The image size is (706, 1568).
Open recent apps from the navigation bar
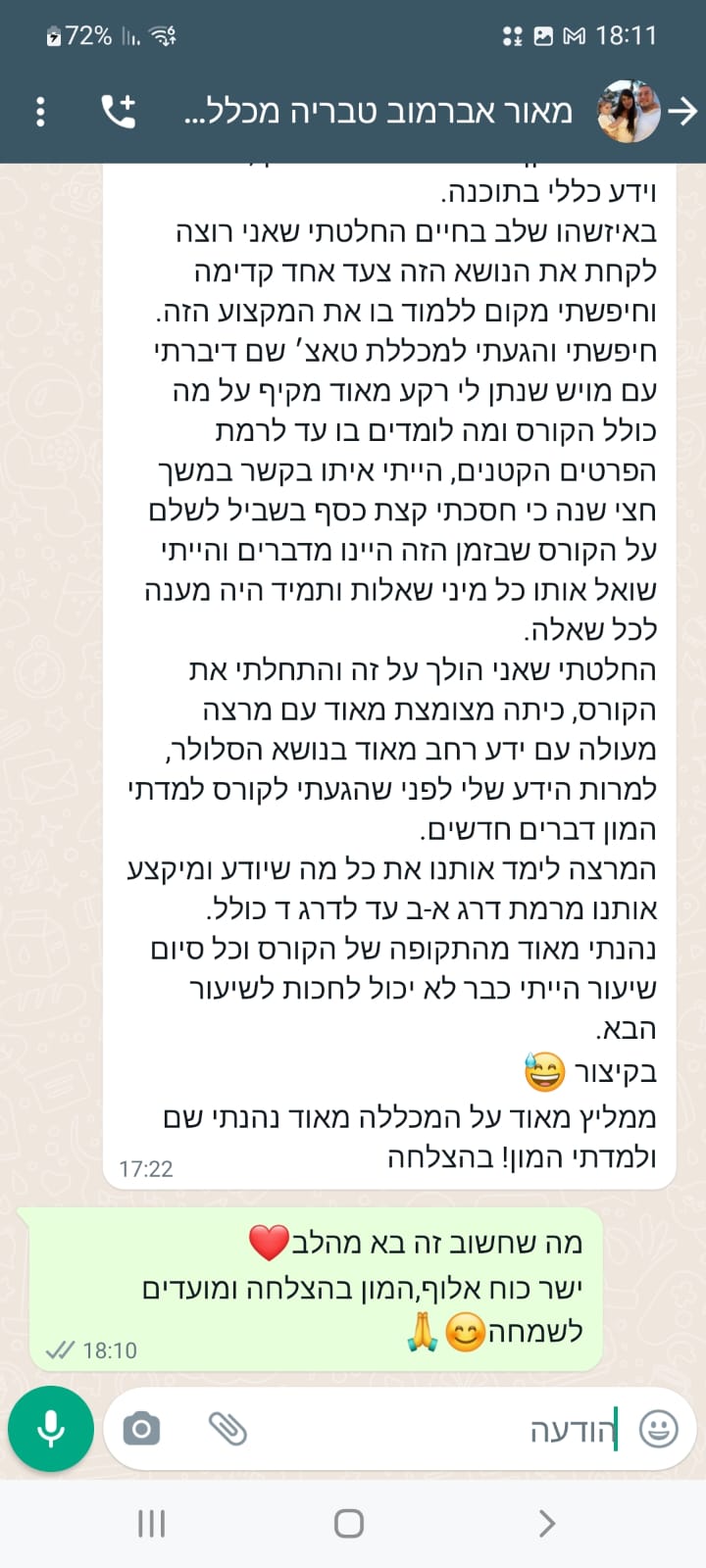151,1523
